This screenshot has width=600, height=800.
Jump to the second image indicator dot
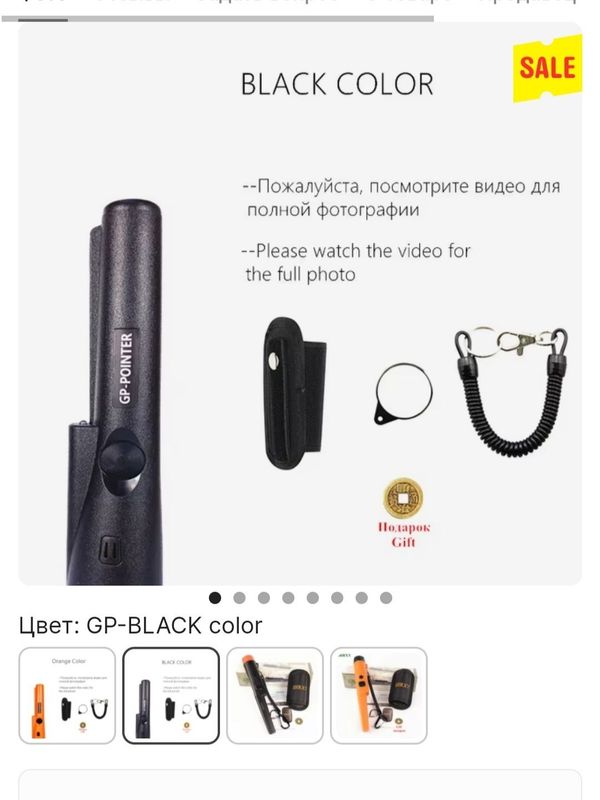pos(240,598)
